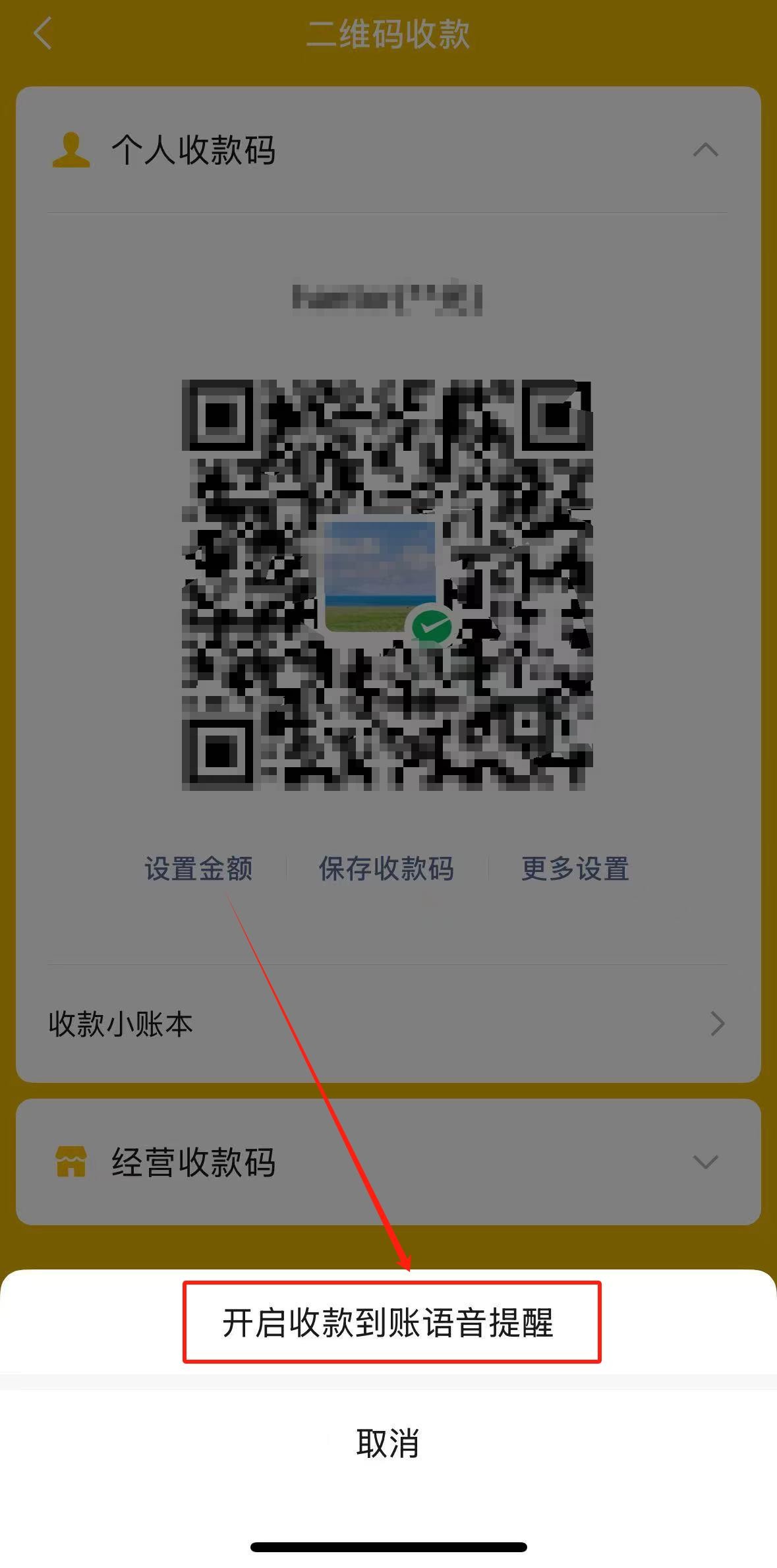Tap 保存收款码 to save the code

386,869
